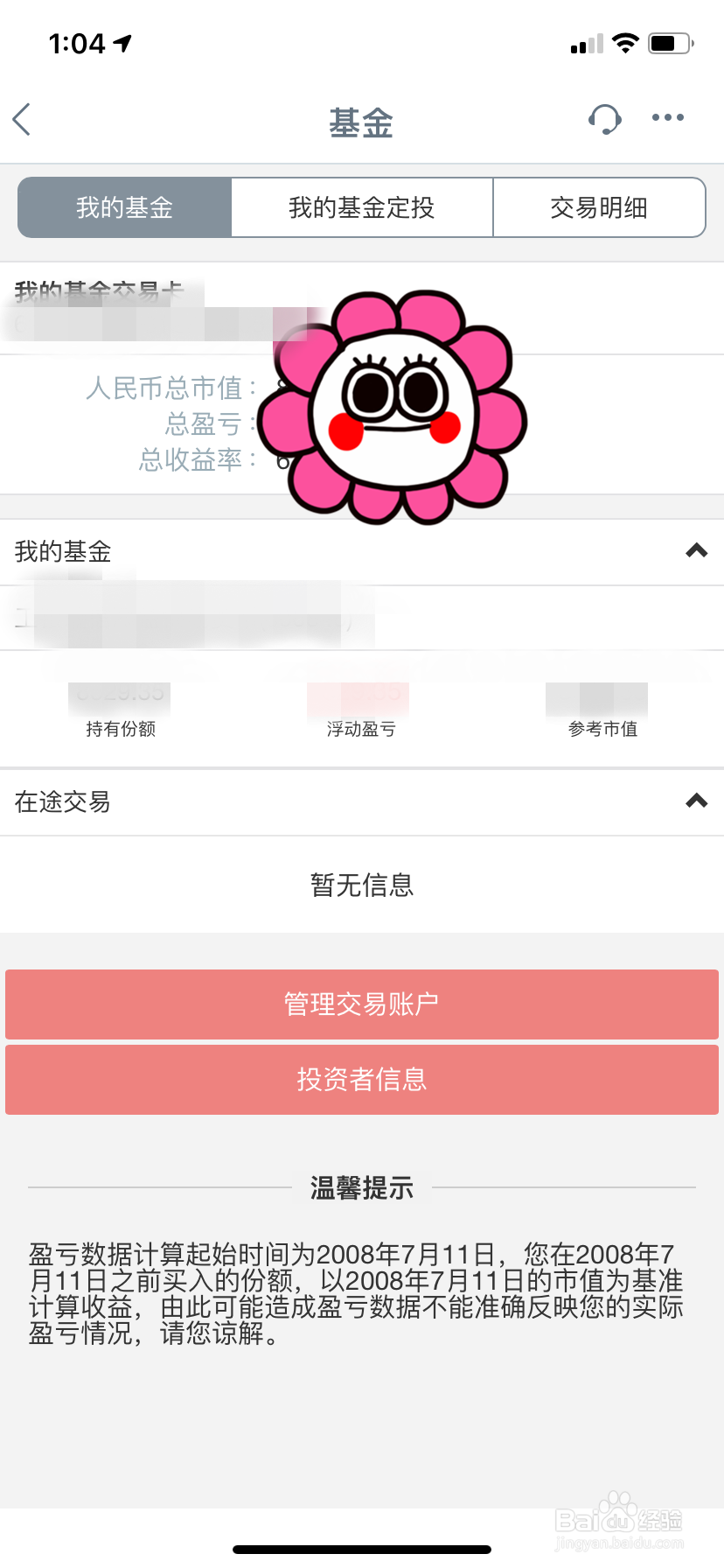The width and height of the screenshot is (724, 1568).
Task: Tap the back arrow icon
Action: (x=22, y=120)
